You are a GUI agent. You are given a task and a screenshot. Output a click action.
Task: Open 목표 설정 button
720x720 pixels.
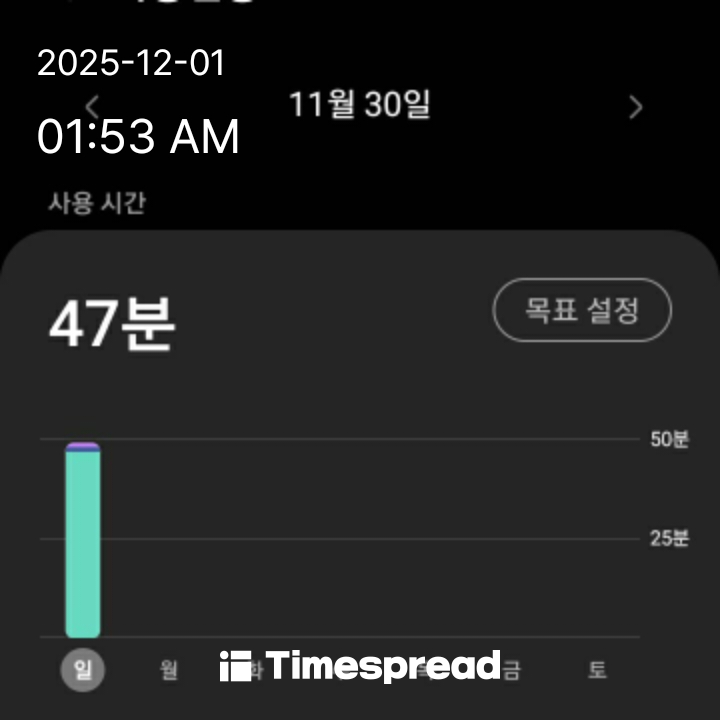[x=582, y=310]
